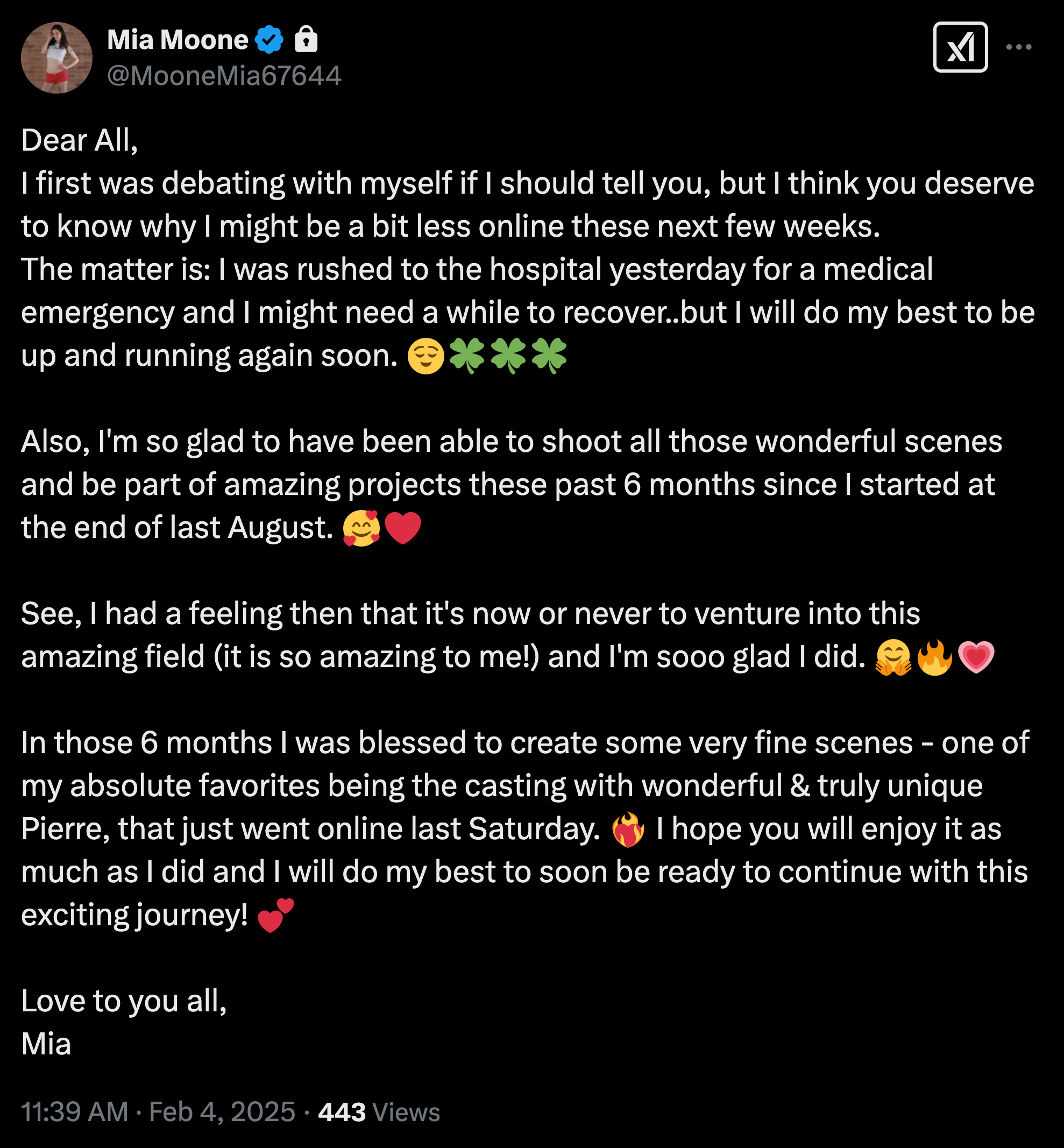Open the 11:39 AM Feb 4, 2025 timestamp

click(158, 1112)
